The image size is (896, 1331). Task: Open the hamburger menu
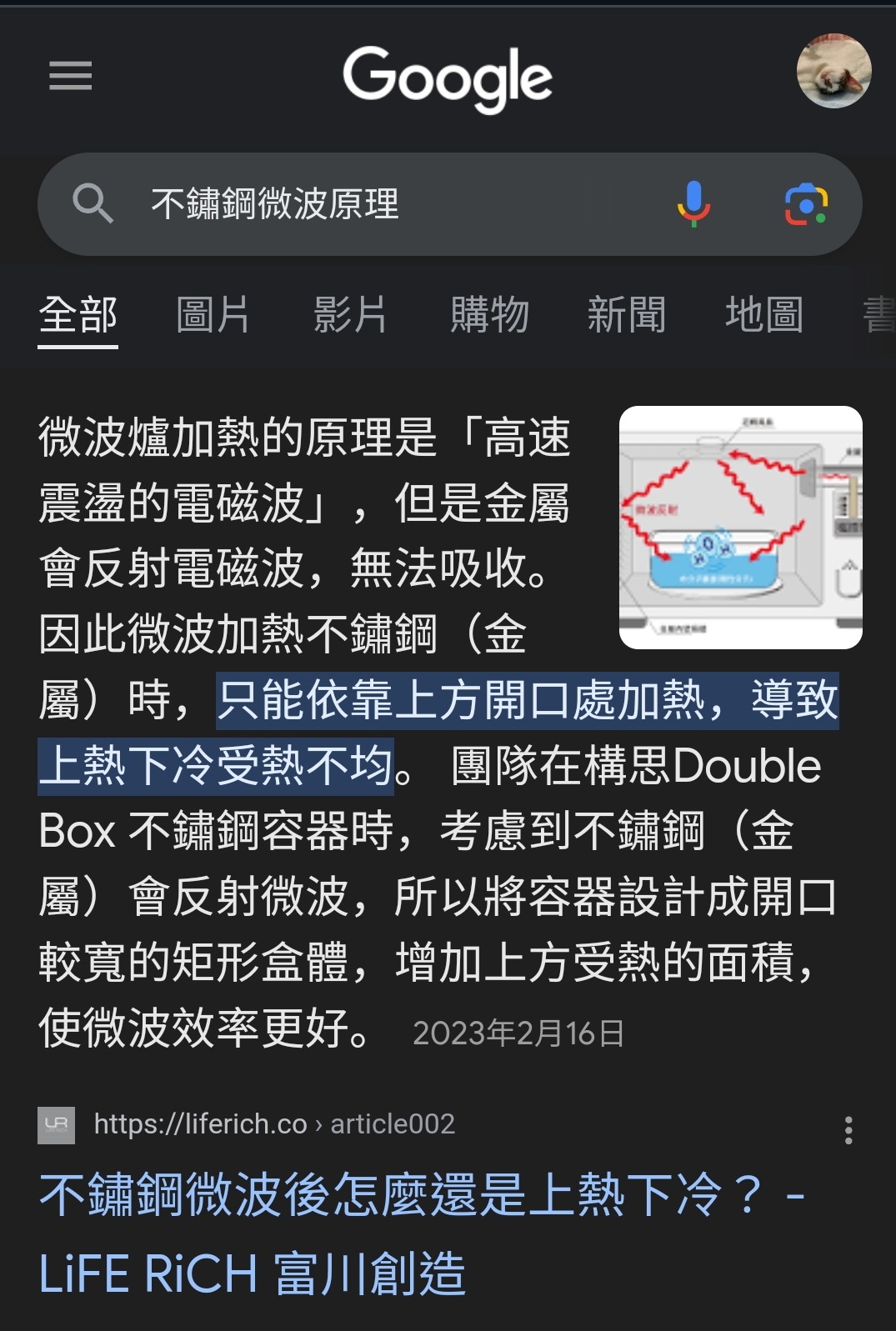point(70,76)
